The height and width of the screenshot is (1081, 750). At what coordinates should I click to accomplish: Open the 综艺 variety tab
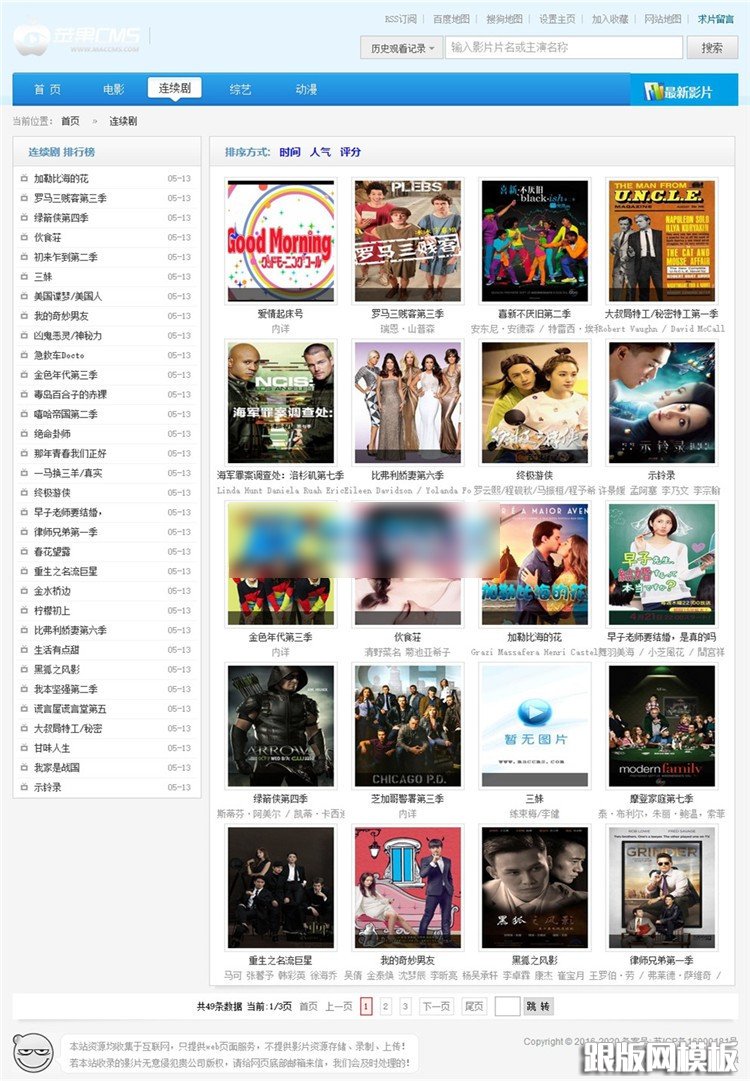click(x=240, y=89)
